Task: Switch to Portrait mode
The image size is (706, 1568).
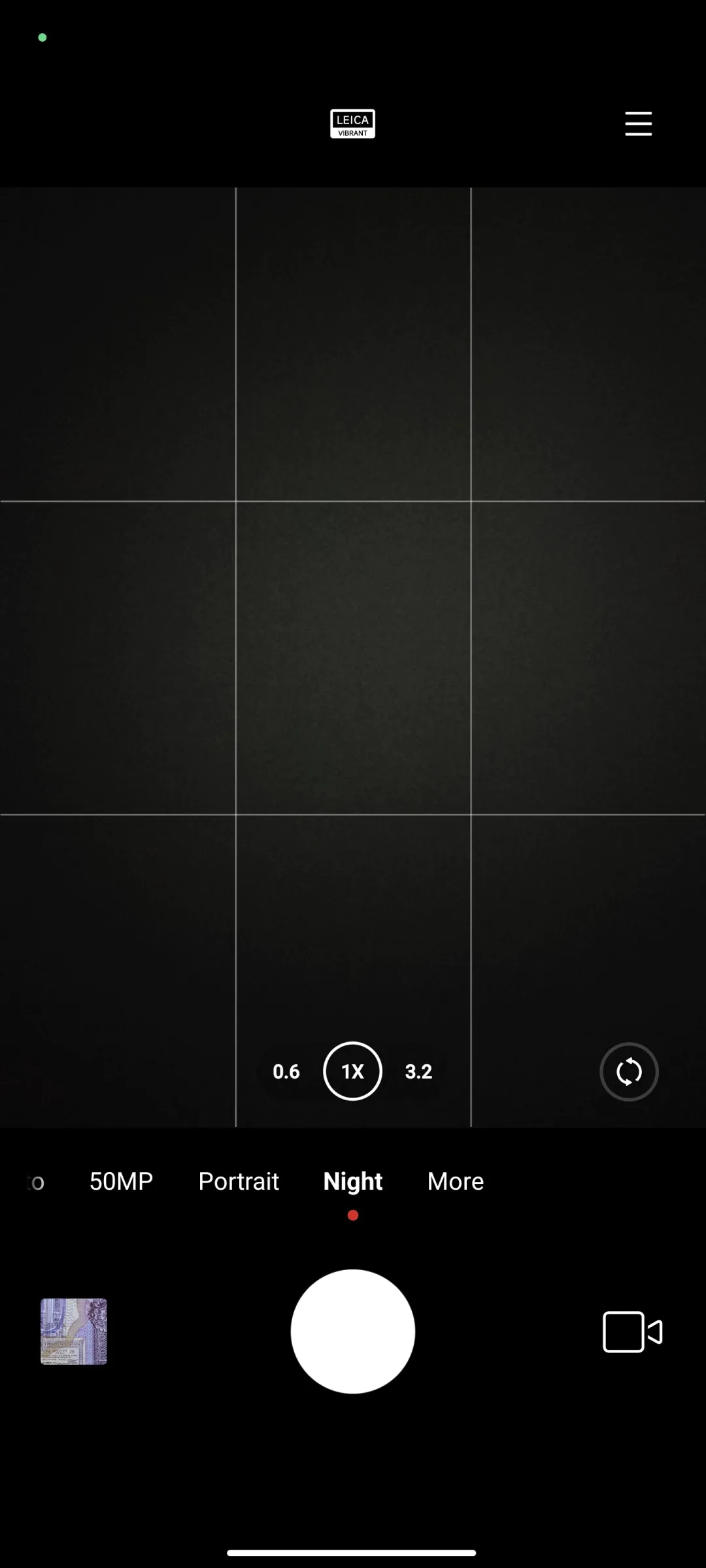Action: (239, 1181)
